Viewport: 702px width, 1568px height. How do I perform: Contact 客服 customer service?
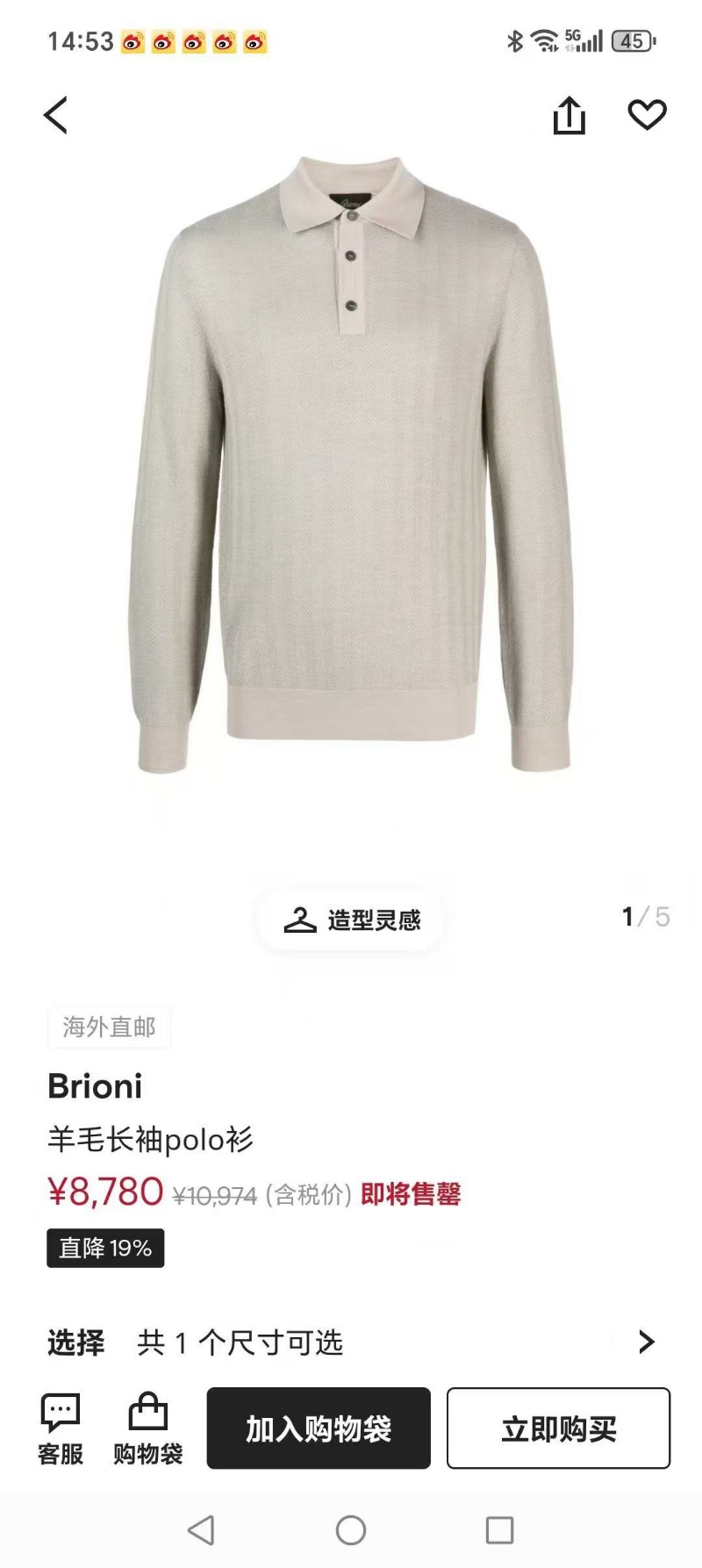(61, 1428)
